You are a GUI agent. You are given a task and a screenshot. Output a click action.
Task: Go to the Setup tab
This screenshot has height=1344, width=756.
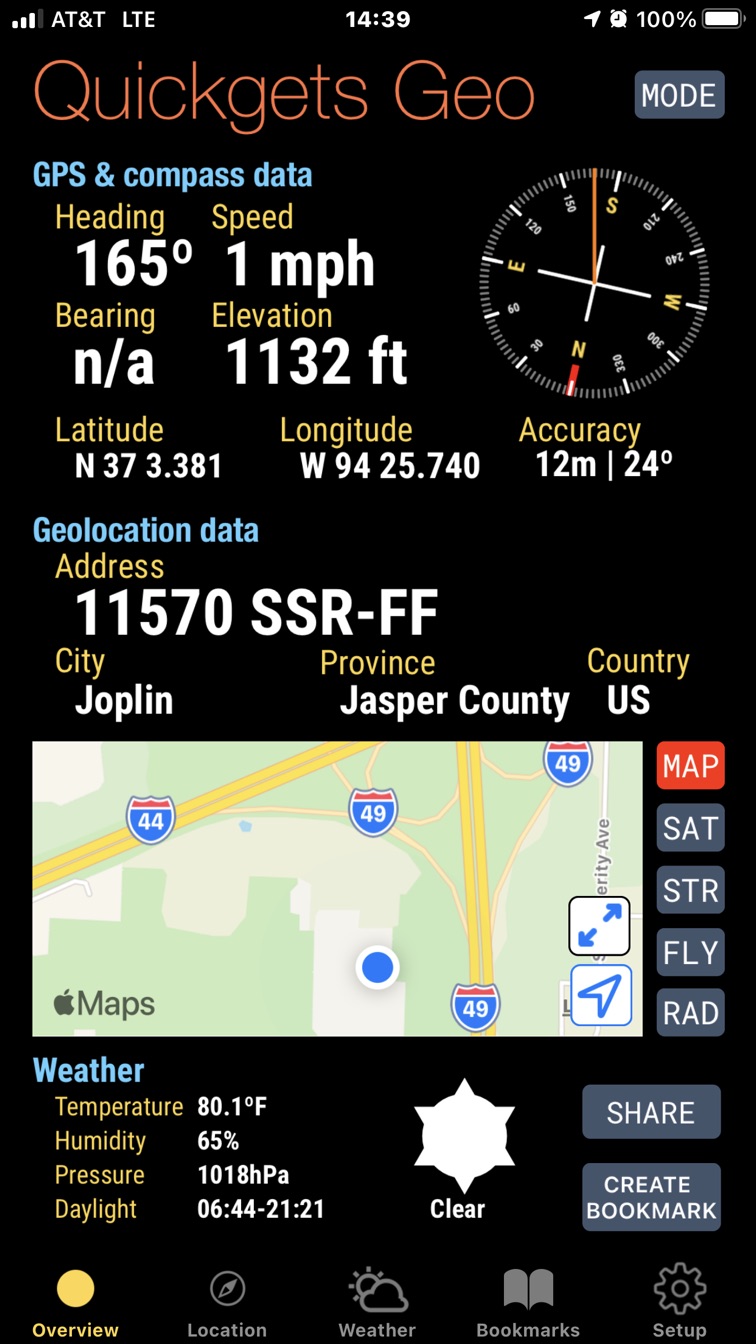(679, 1303)
